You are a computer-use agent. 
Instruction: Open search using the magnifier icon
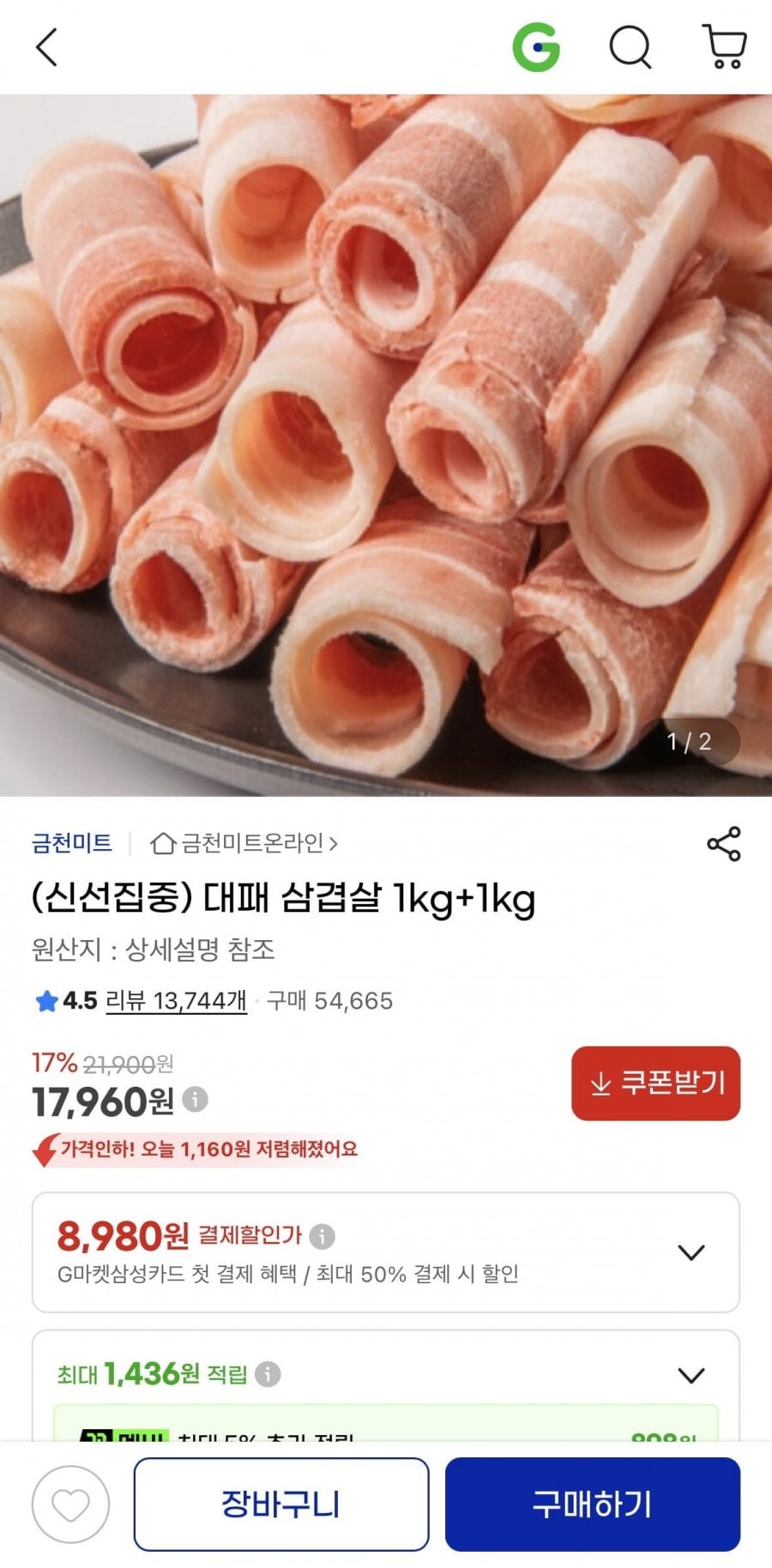[630, 46]
